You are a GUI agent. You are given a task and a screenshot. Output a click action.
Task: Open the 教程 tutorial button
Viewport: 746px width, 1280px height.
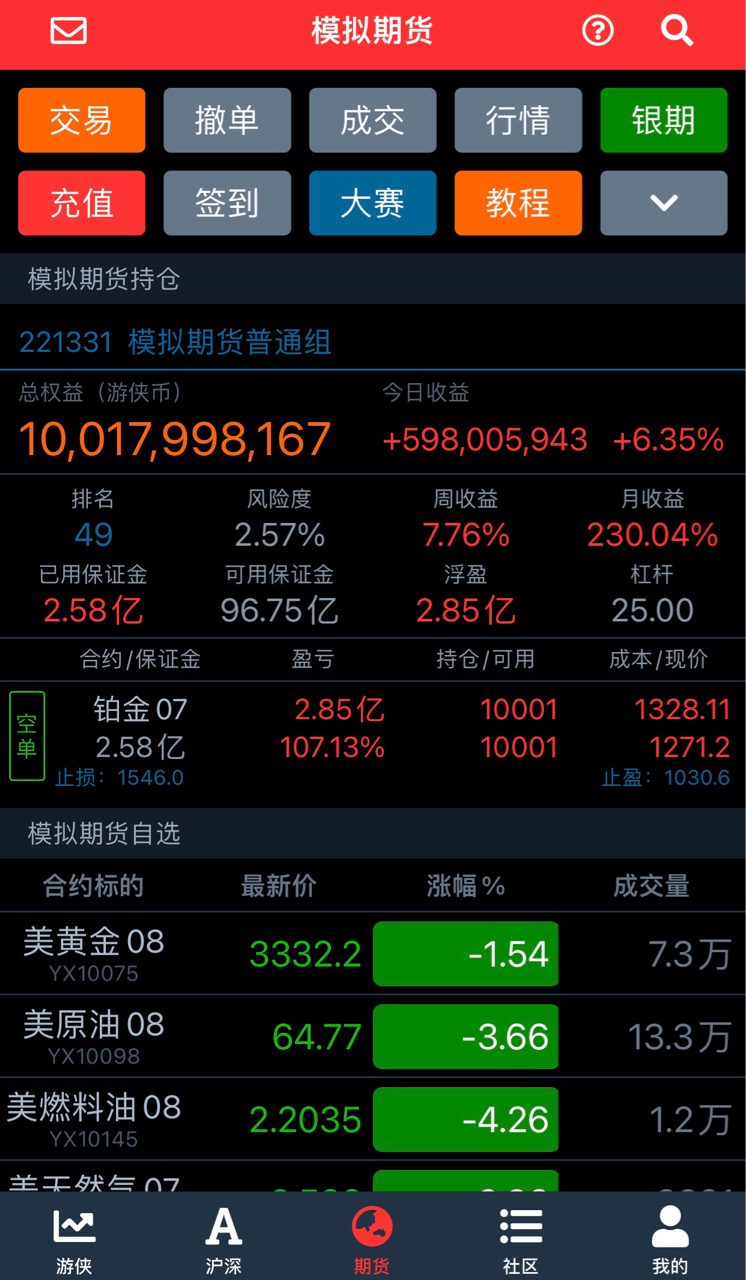(518, 203)
